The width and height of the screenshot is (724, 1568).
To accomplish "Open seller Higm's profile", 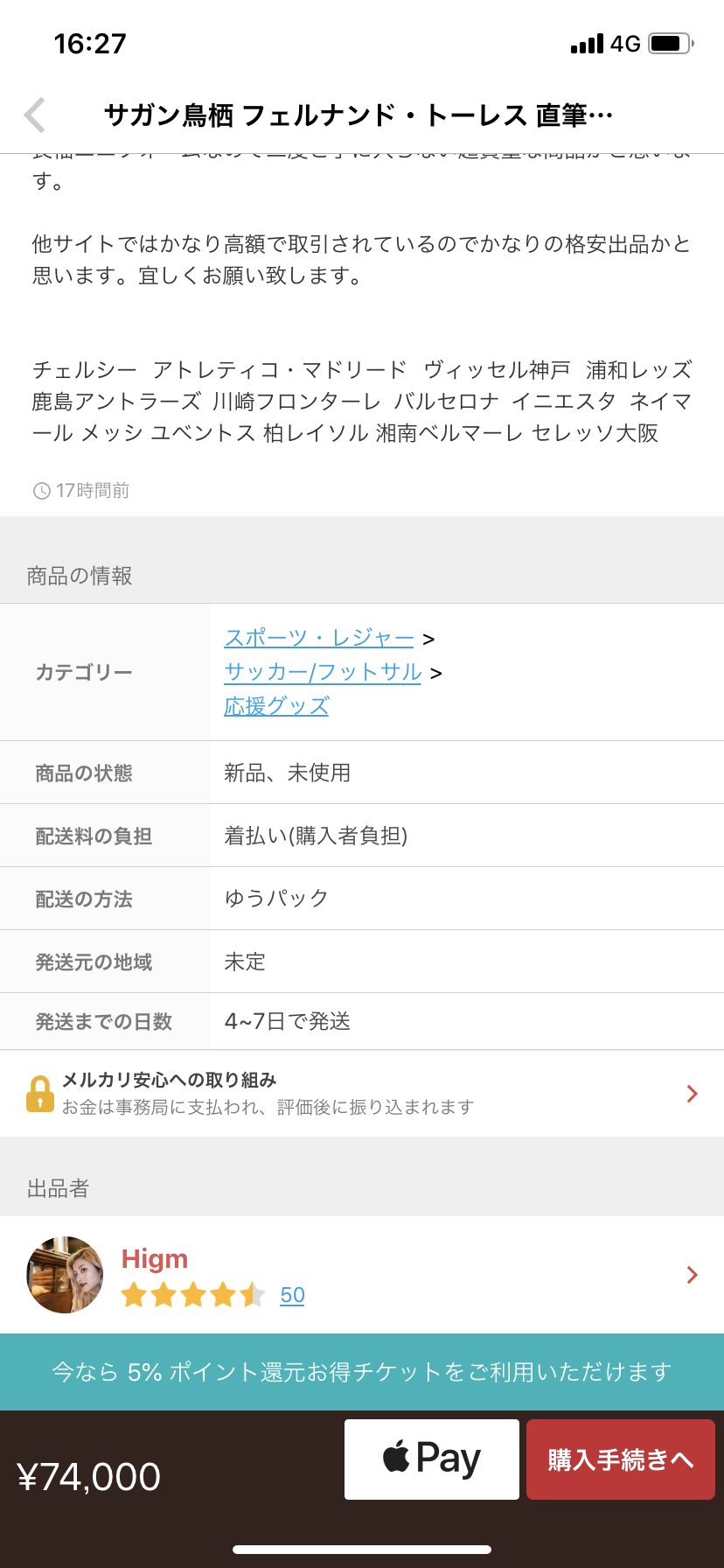I will (x=362, y=1275).
